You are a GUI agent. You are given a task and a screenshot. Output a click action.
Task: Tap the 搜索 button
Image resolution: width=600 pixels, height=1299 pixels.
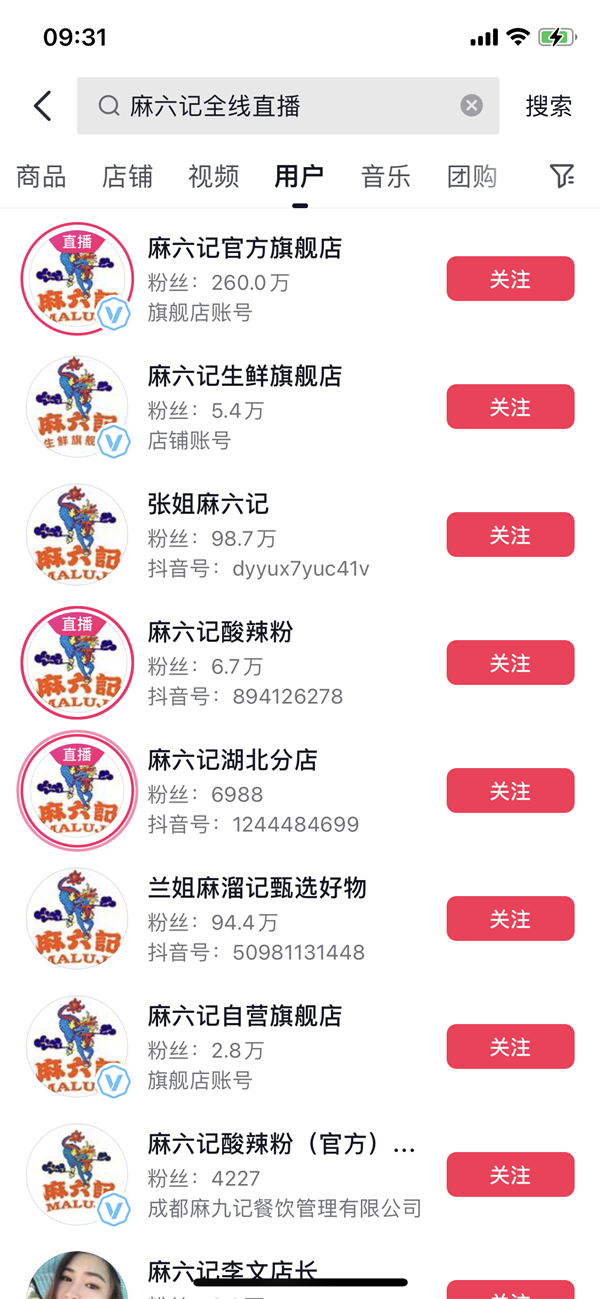(548, 106)
